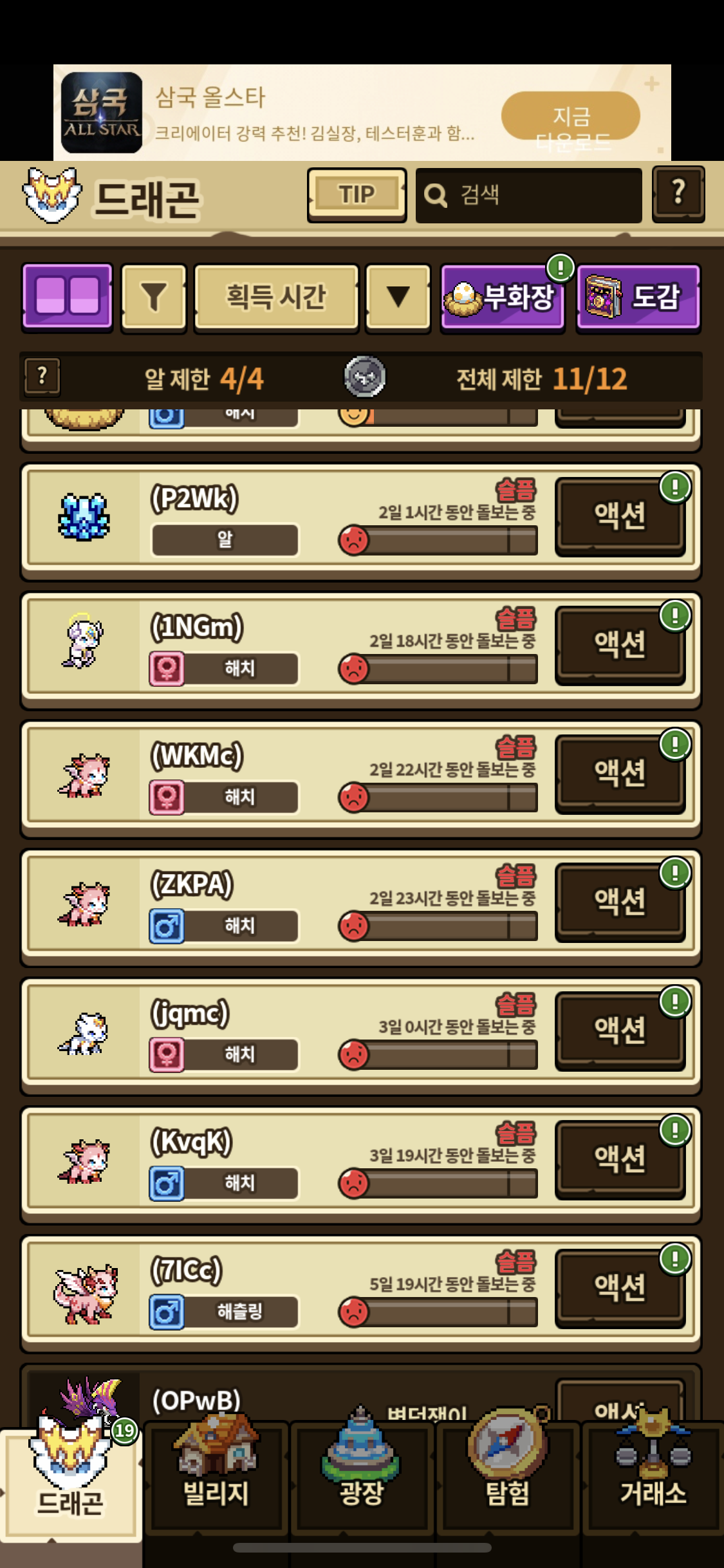Open the TIP button

[x=357, y=194]
